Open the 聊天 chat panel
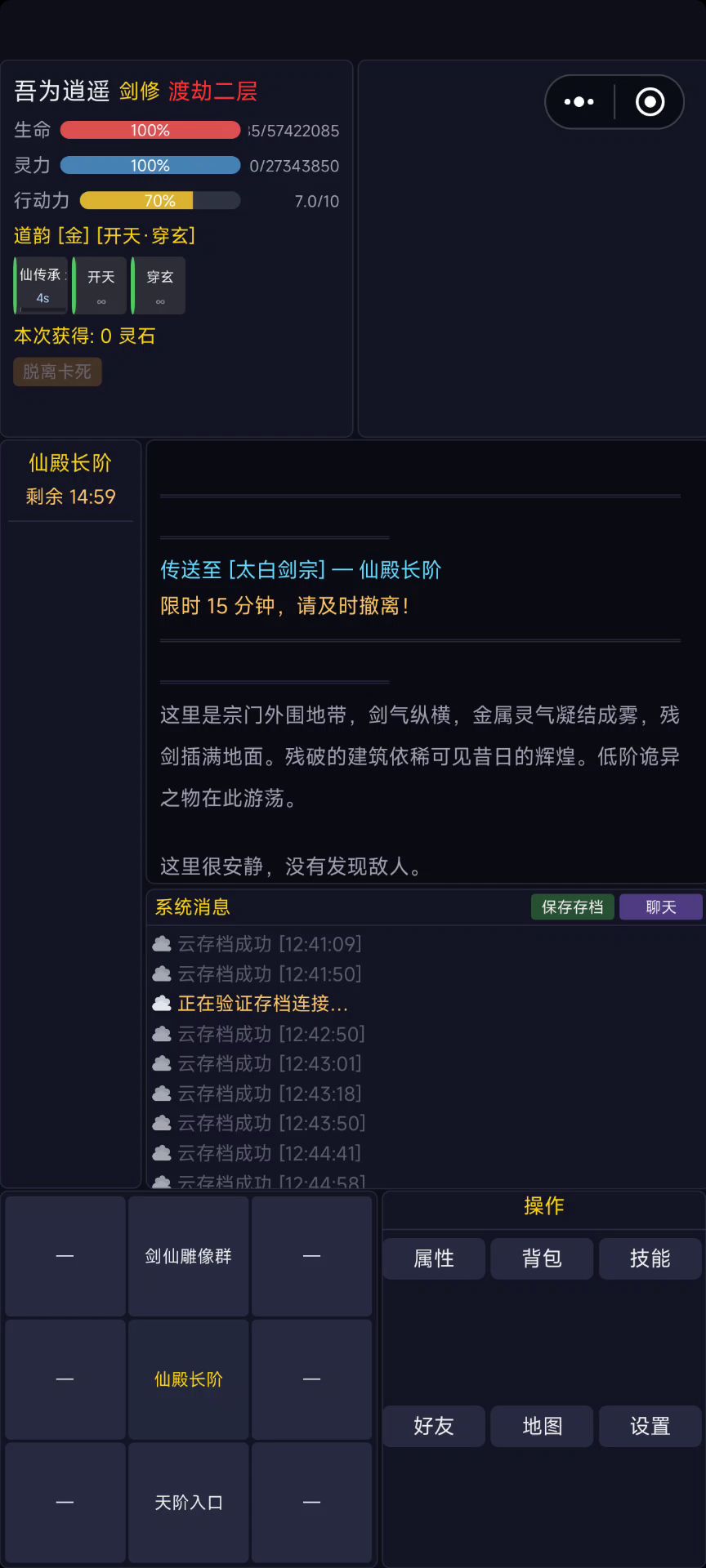This screenshot has width=706, height=1568. click(x=660, y=907)
